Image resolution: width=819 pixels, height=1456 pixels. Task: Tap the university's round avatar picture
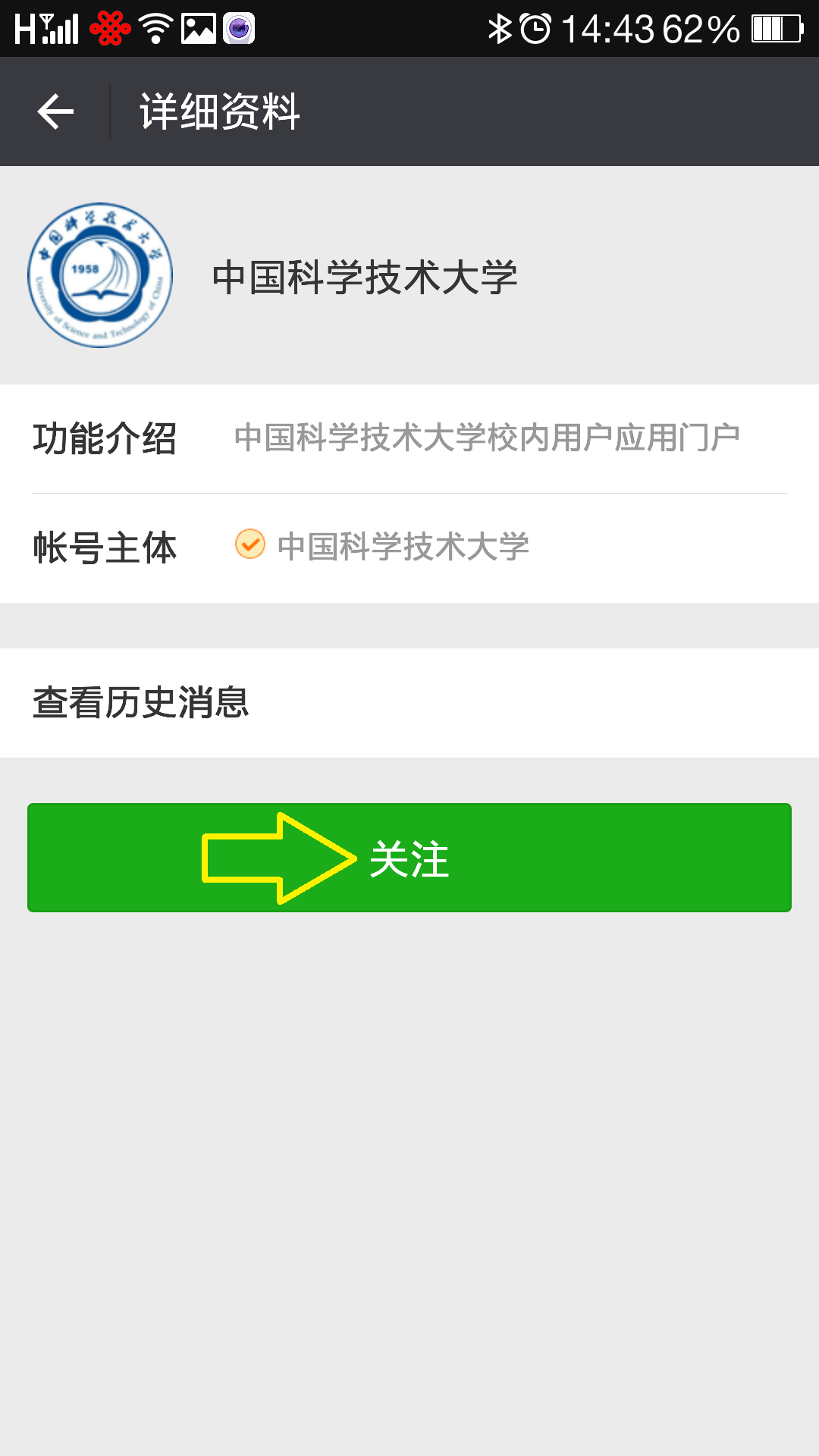(x=100, y=275)
